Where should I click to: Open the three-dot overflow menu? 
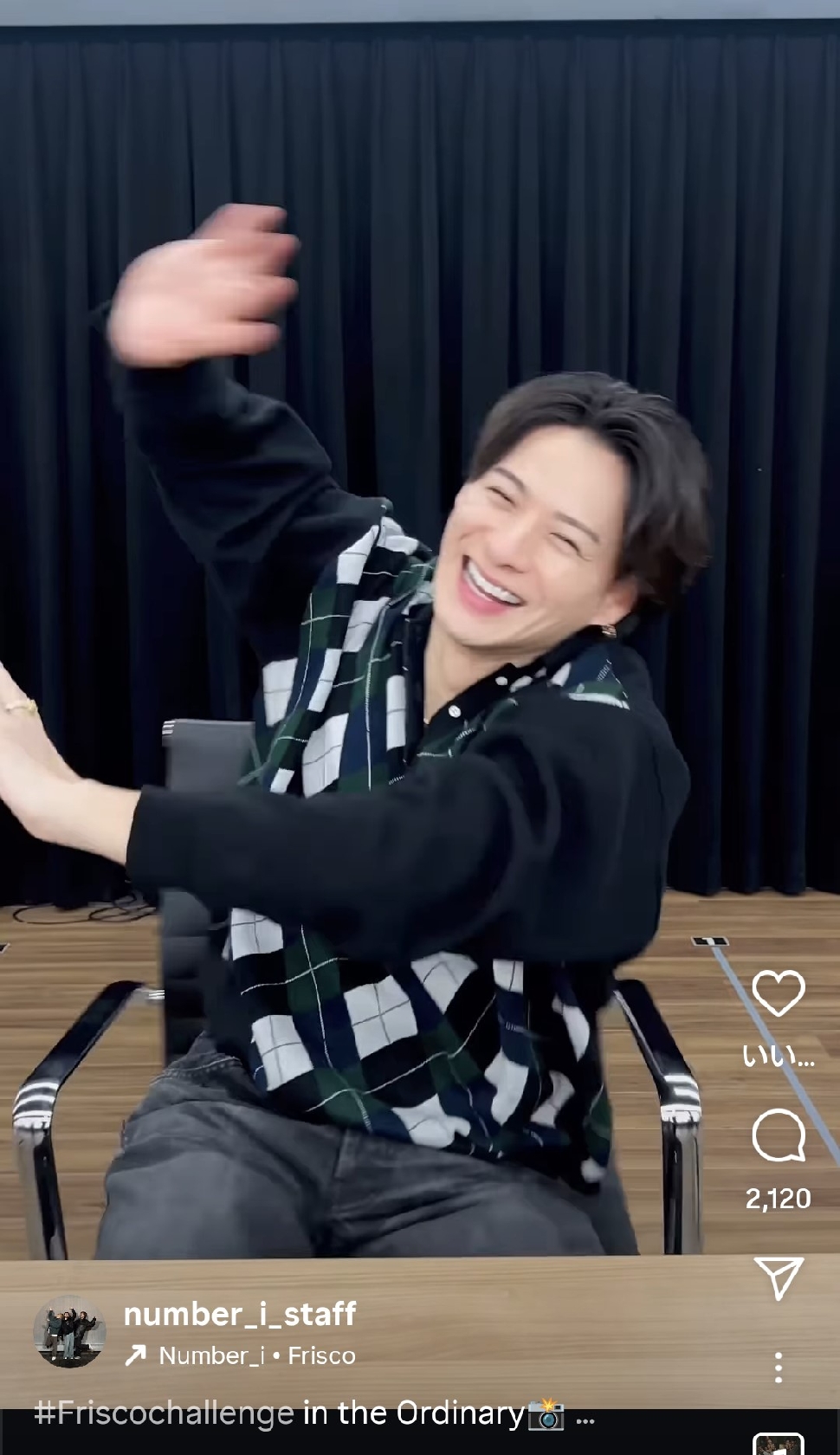(x=779, y=1367)
